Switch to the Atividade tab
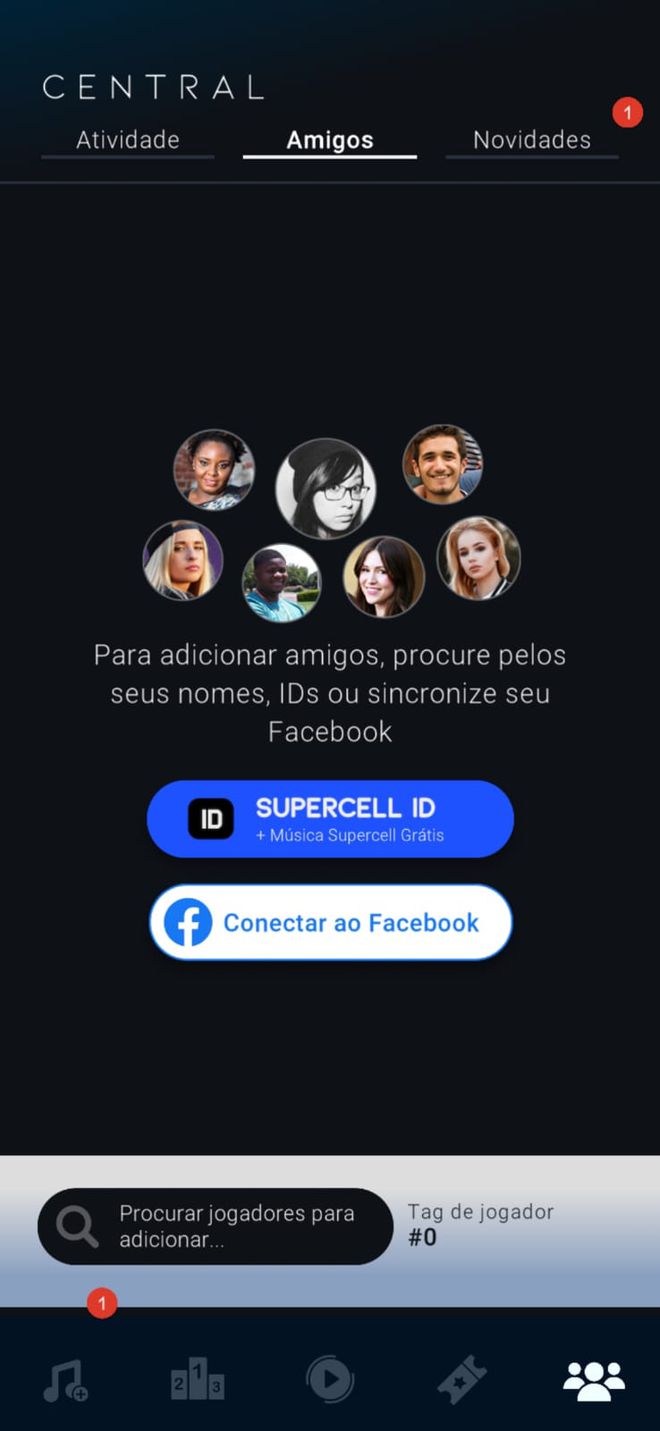Screen dimensions: 660x1431 click(128, 140)
